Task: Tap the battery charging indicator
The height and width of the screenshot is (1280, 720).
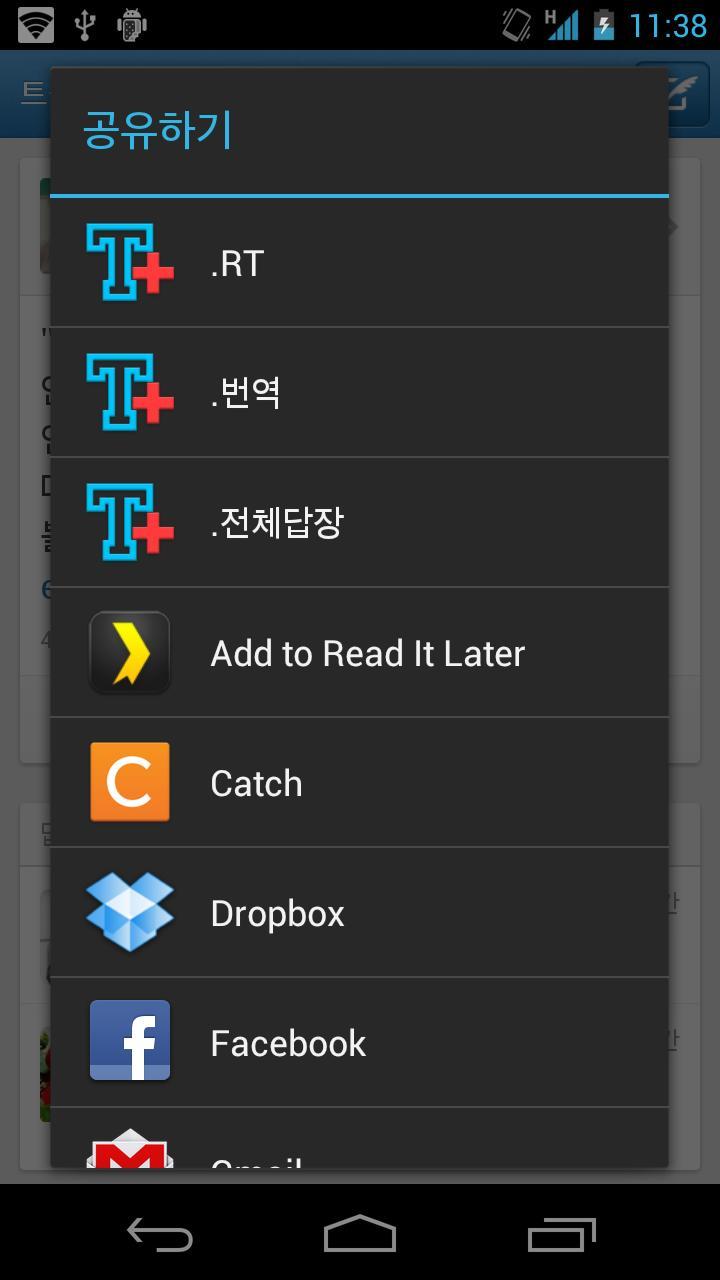Action: coord(603,24)
